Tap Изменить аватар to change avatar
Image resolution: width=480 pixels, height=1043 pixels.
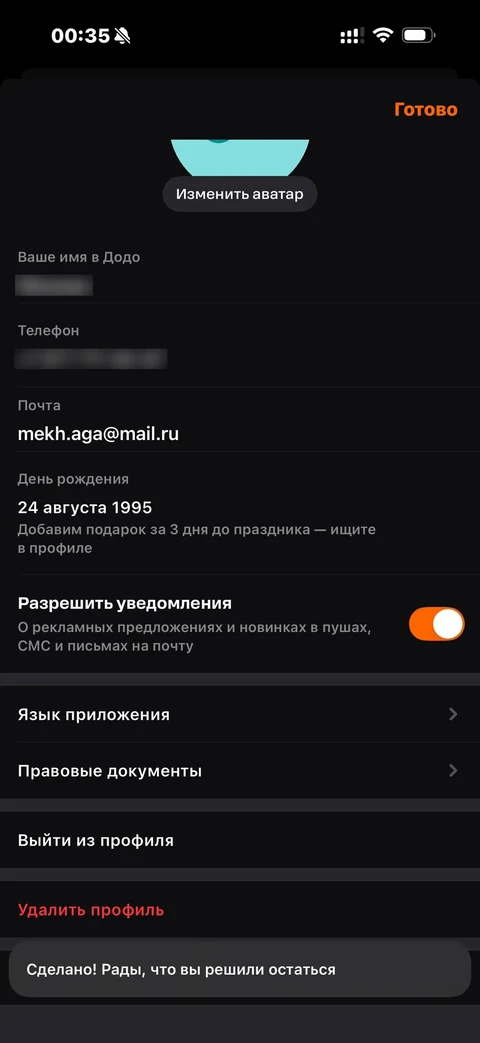point(239,194)
